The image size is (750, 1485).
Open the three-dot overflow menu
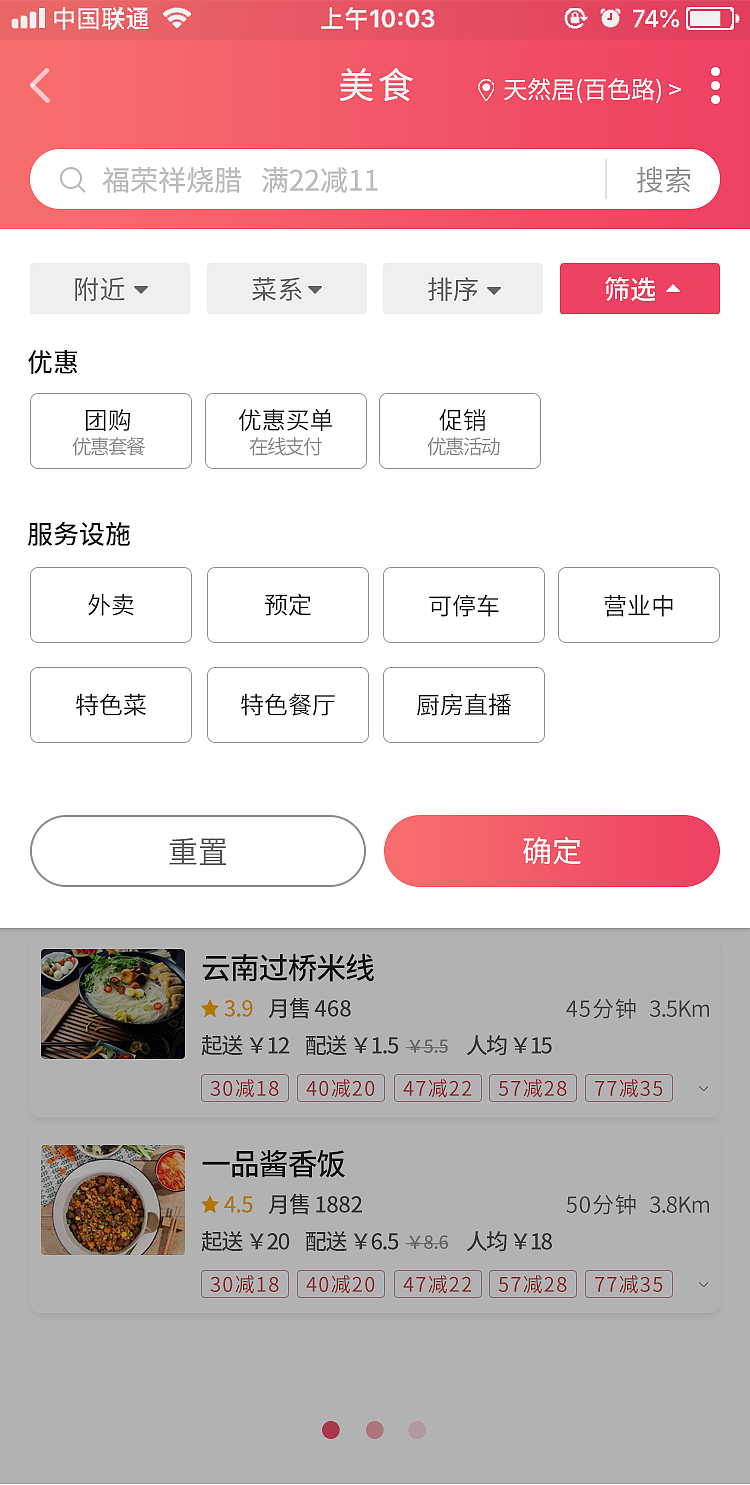pos(716,88)
